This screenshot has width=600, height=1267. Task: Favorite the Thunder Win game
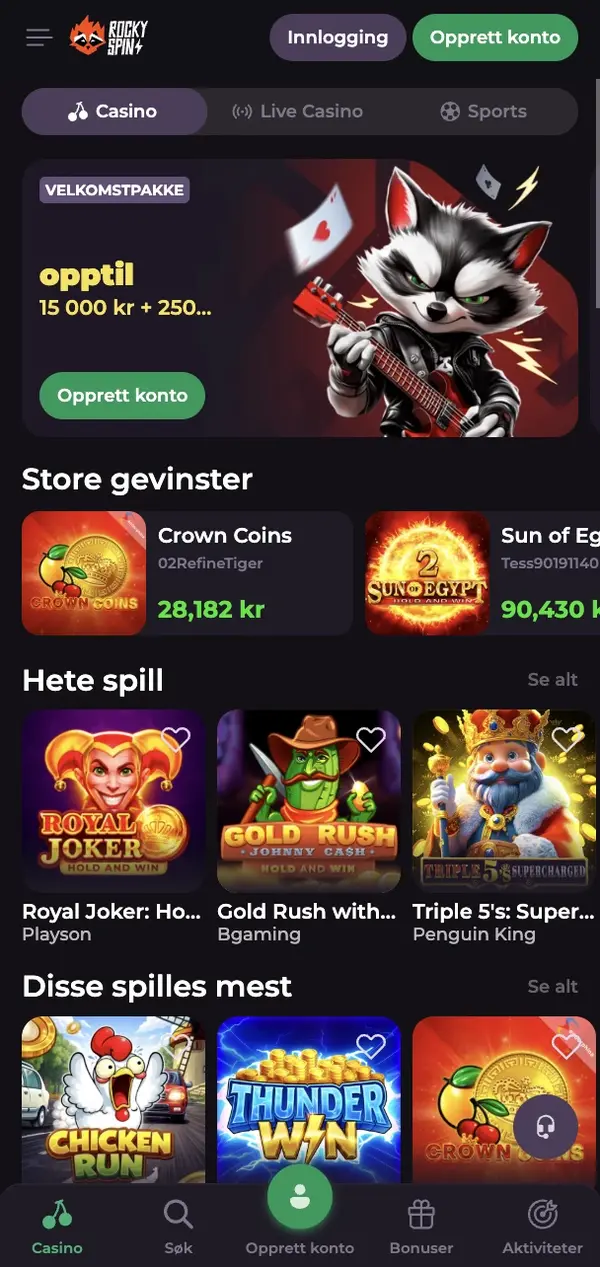[x=371, y=1046]
